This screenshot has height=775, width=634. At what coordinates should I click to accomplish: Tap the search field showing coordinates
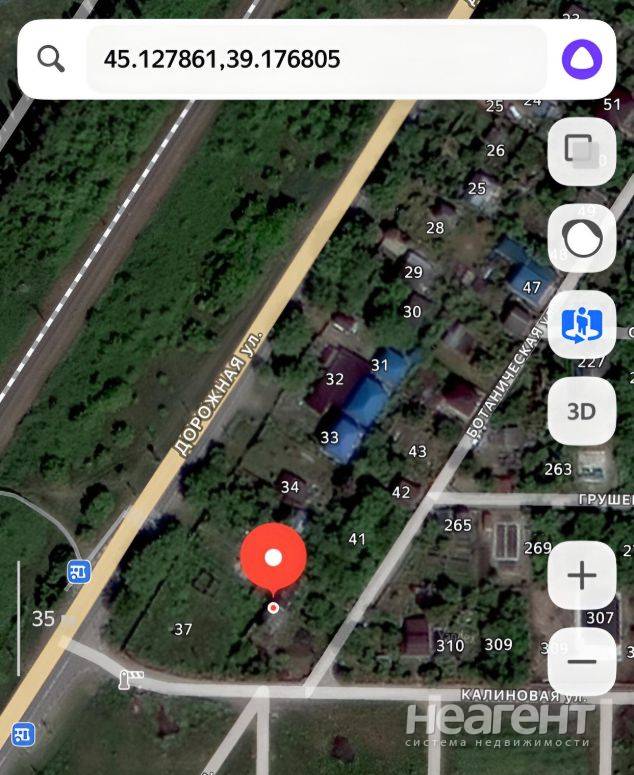click(x=315, y=59)
